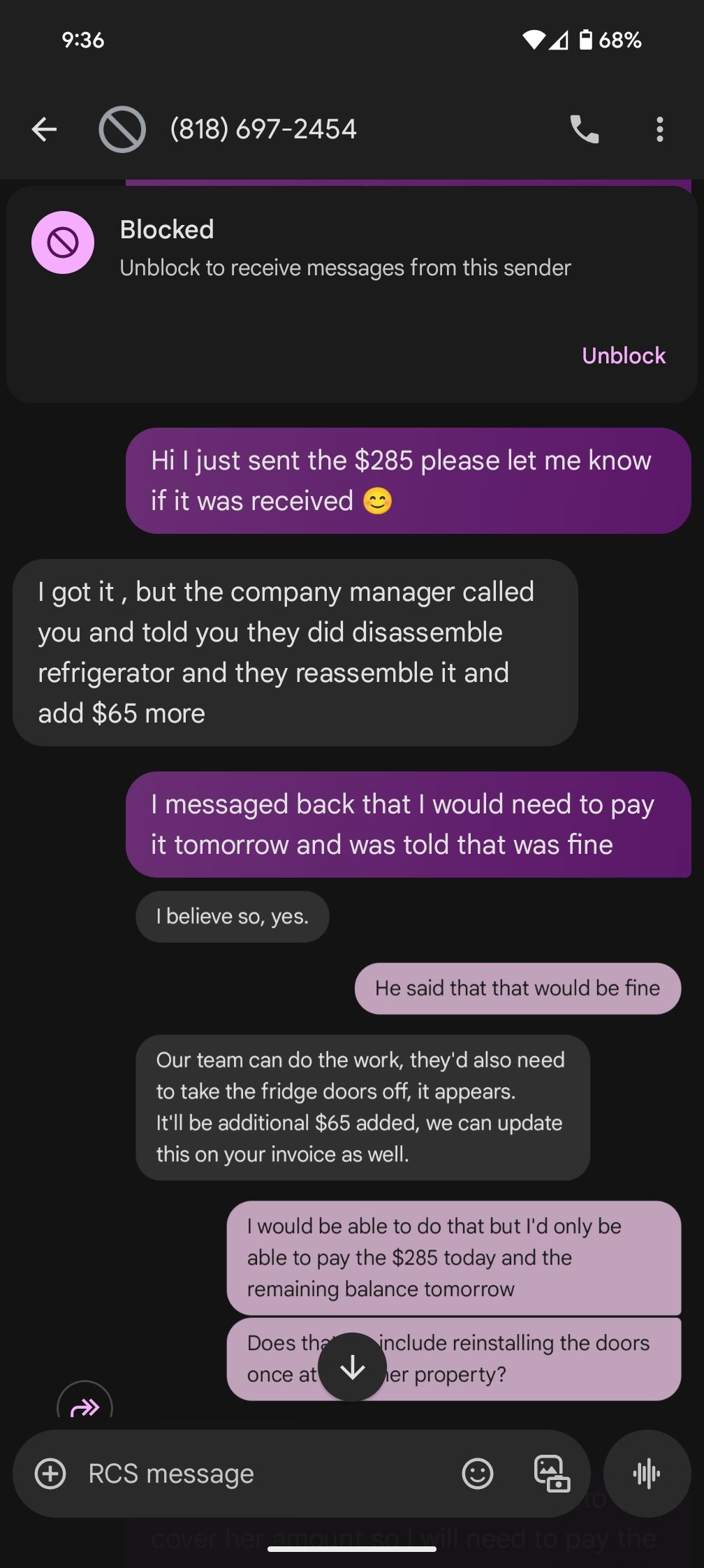Go back with the arrow icon
Viewport: 704px width, 1568px height.
pyautogui.click(x=44, y=129)
